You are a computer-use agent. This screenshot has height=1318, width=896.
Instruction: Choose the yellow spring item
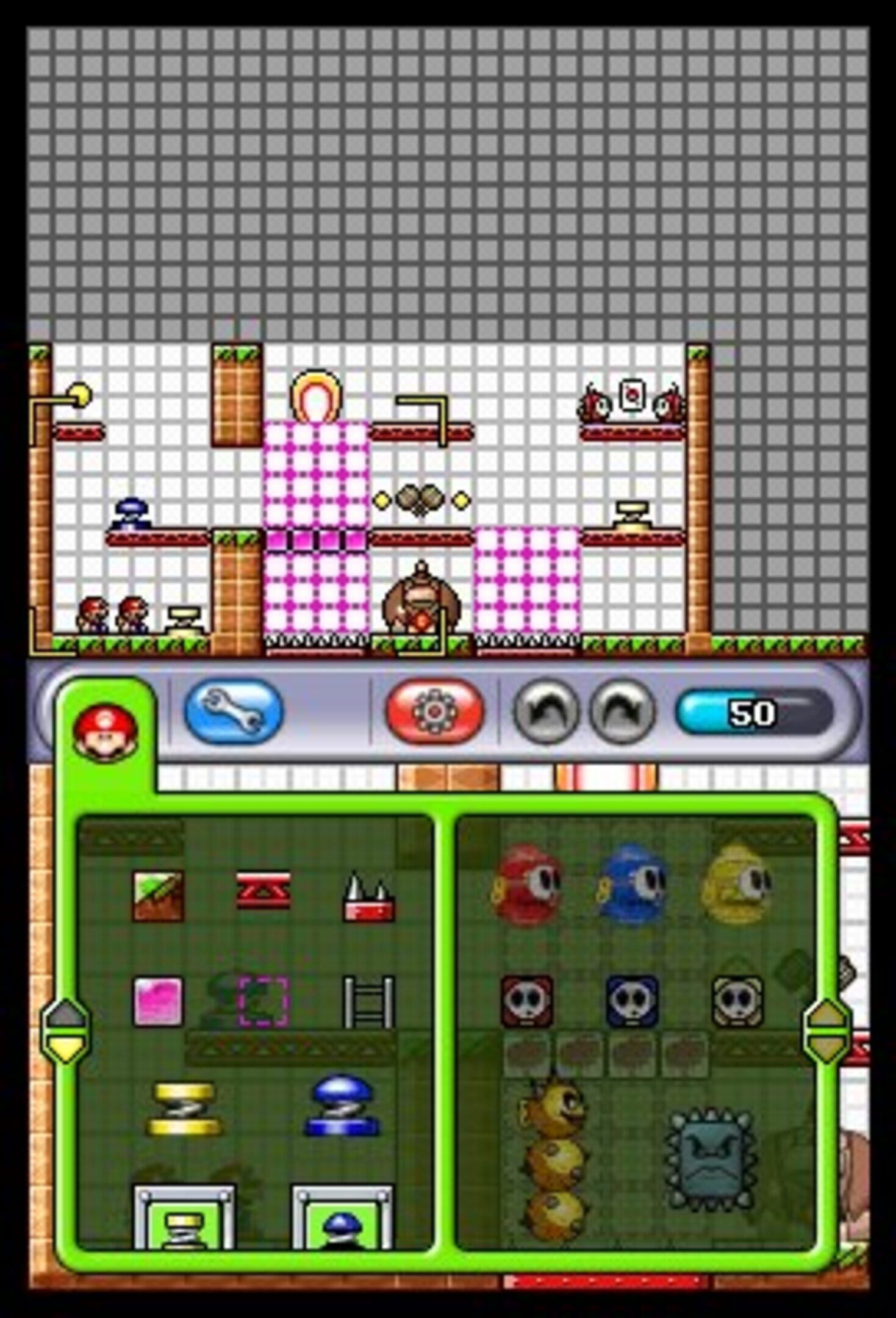pos(184,1109)
